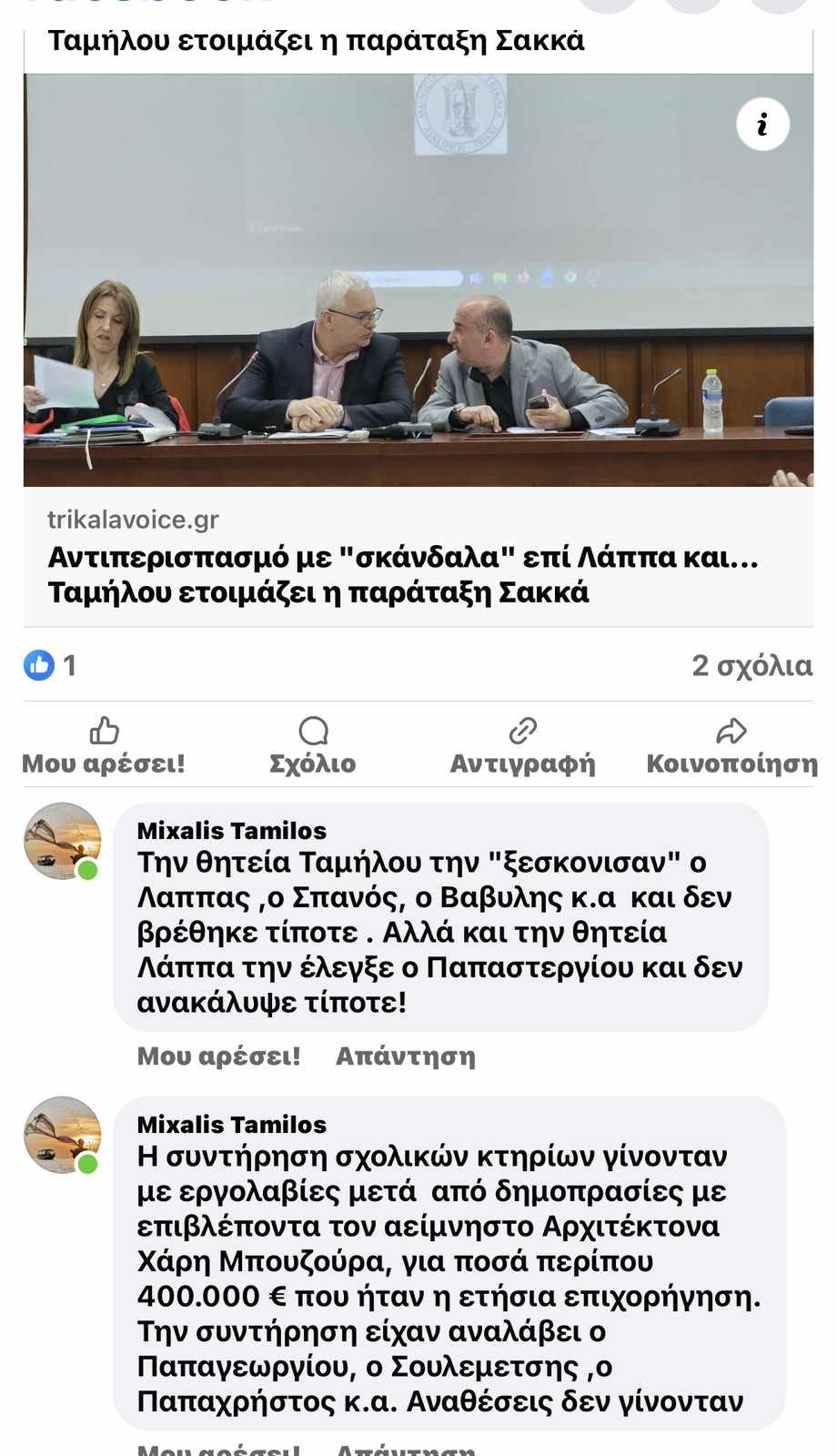Viewport: 837px width, 1456px height.
Task: Copy the post link with Αντιγραφή
Action: tap(522, 746)
